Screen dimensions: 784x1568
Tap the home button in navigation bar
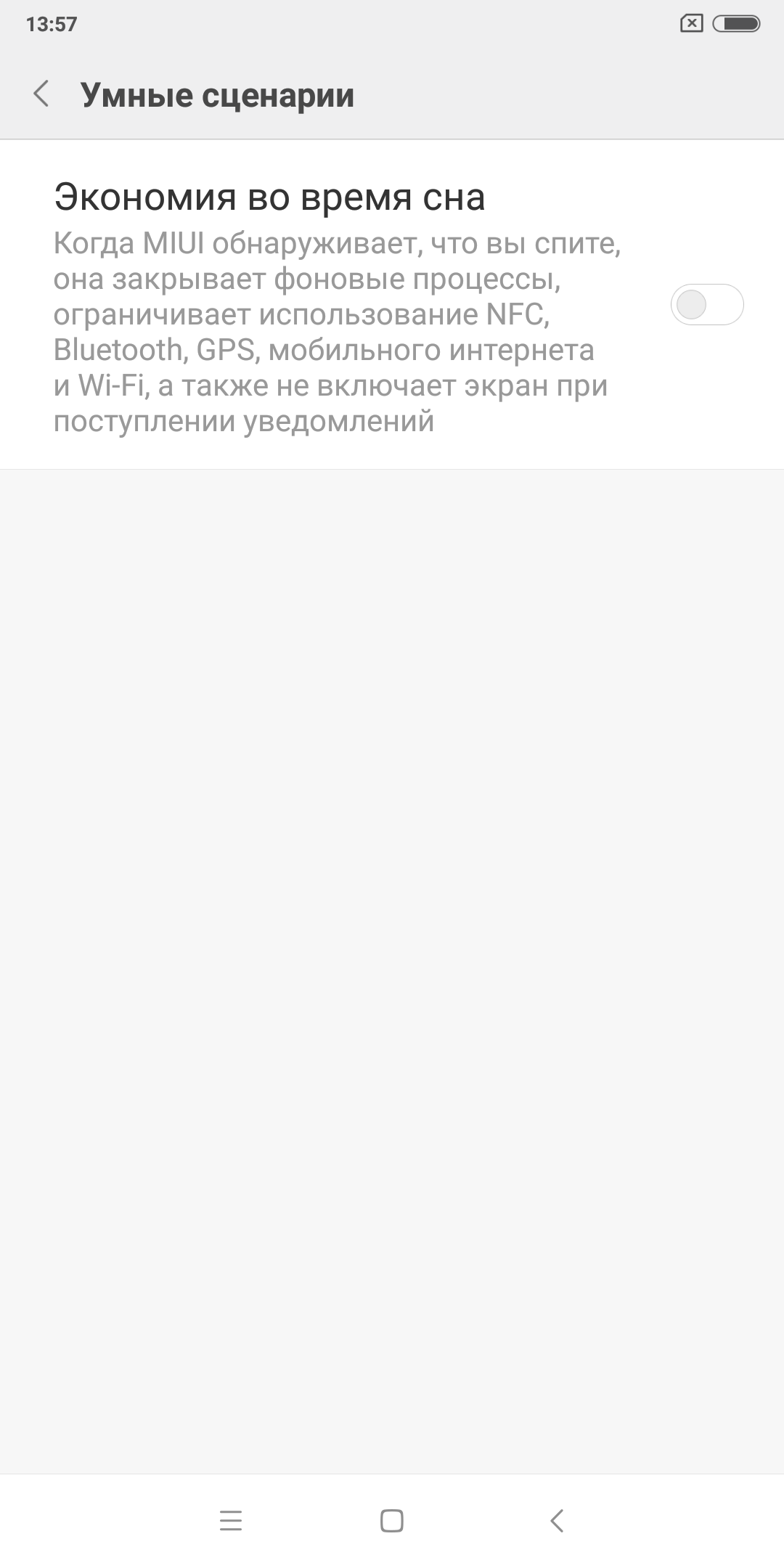pos(392,1520)
